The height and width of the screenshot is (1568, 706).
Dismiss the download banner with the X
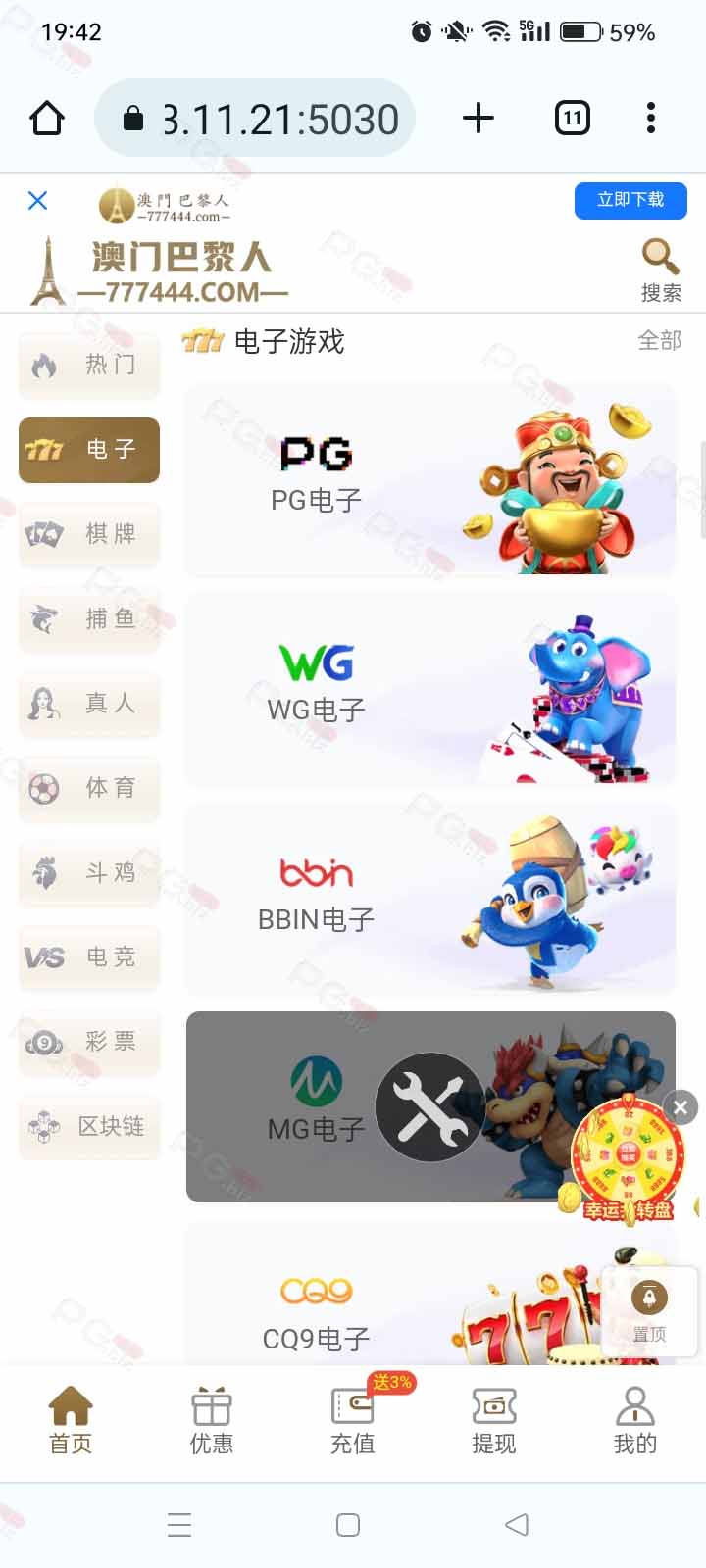(x=38, y=201)
